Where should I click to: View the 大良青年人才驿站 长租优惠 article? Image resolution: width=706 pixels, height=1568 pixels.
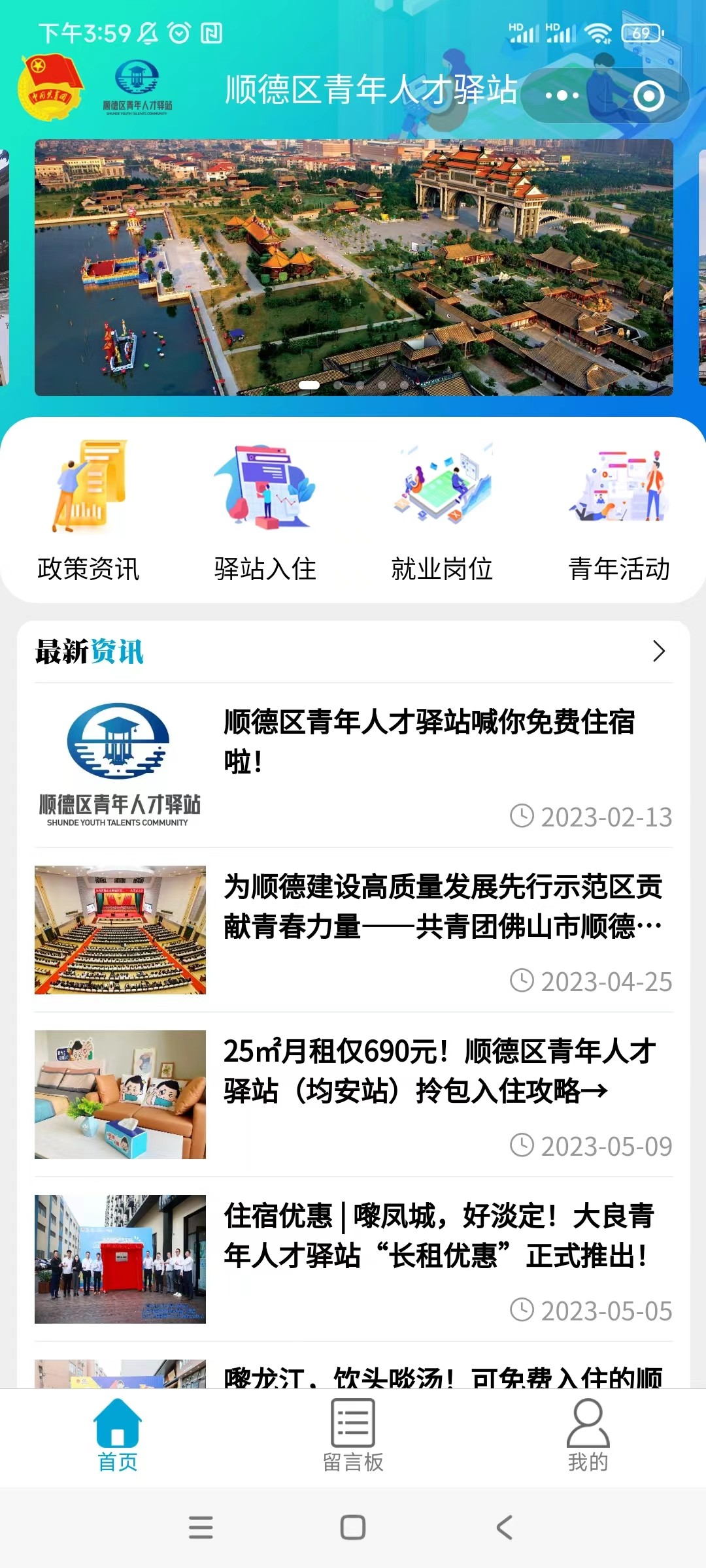coord(439,1236)
